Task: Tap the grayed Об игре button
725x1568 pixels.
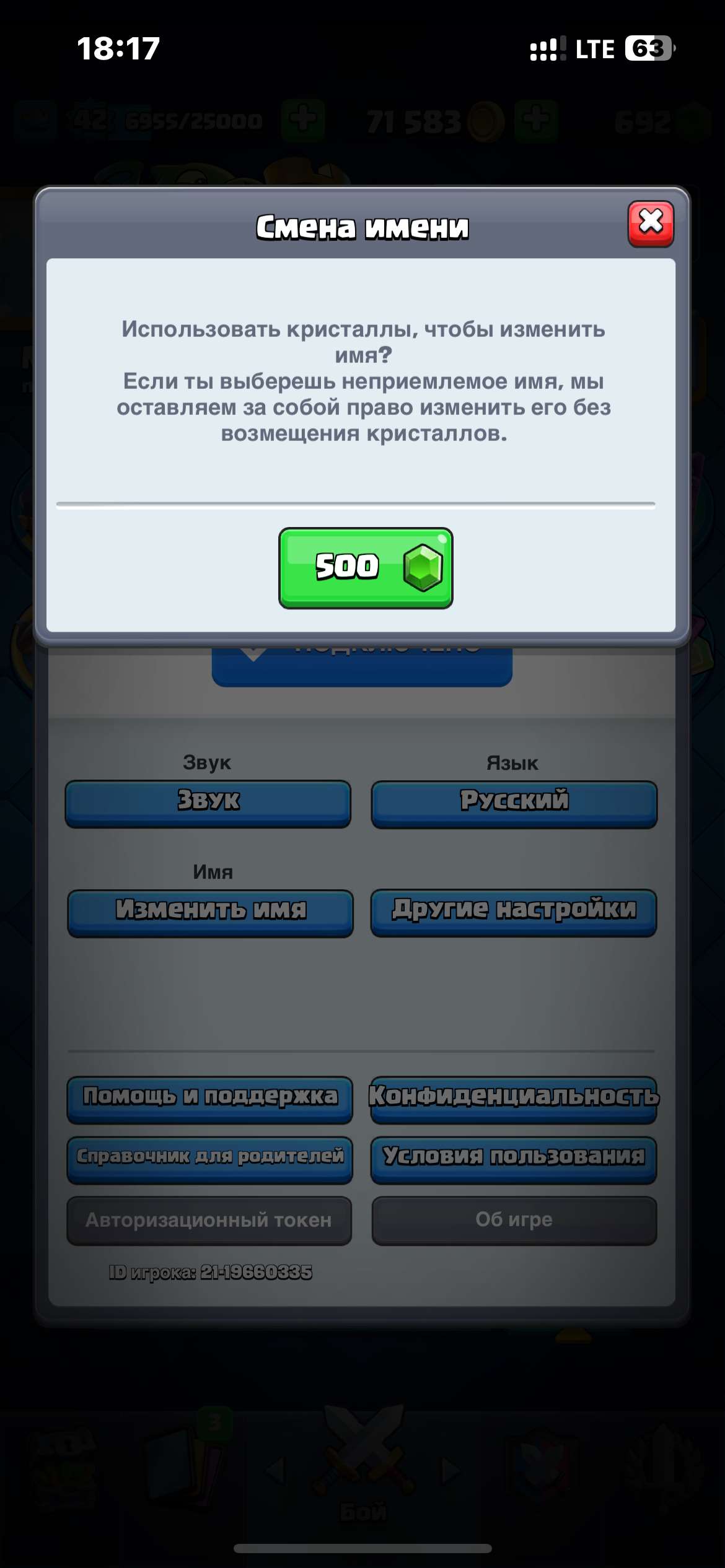Action: [513, 1219]
